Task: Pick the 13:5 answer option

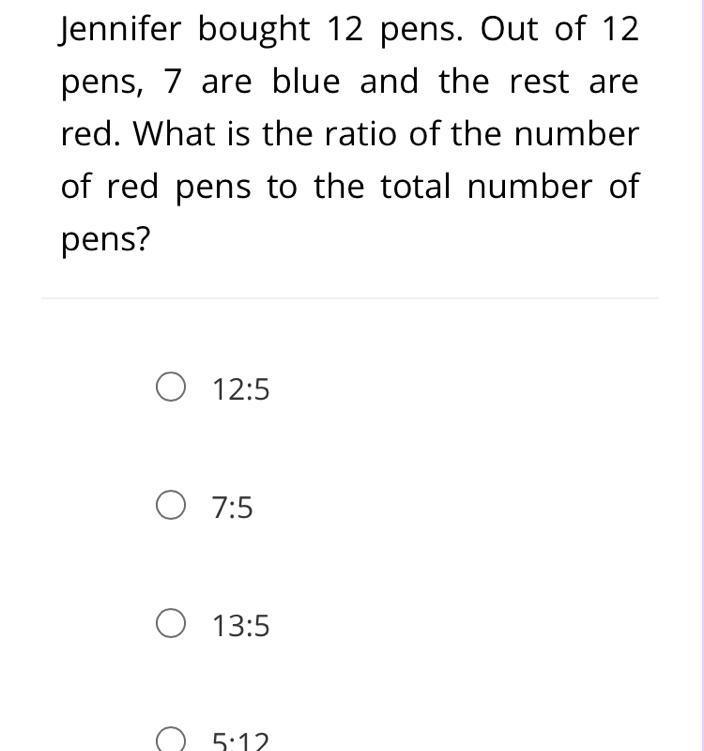Action: (171, 626)
